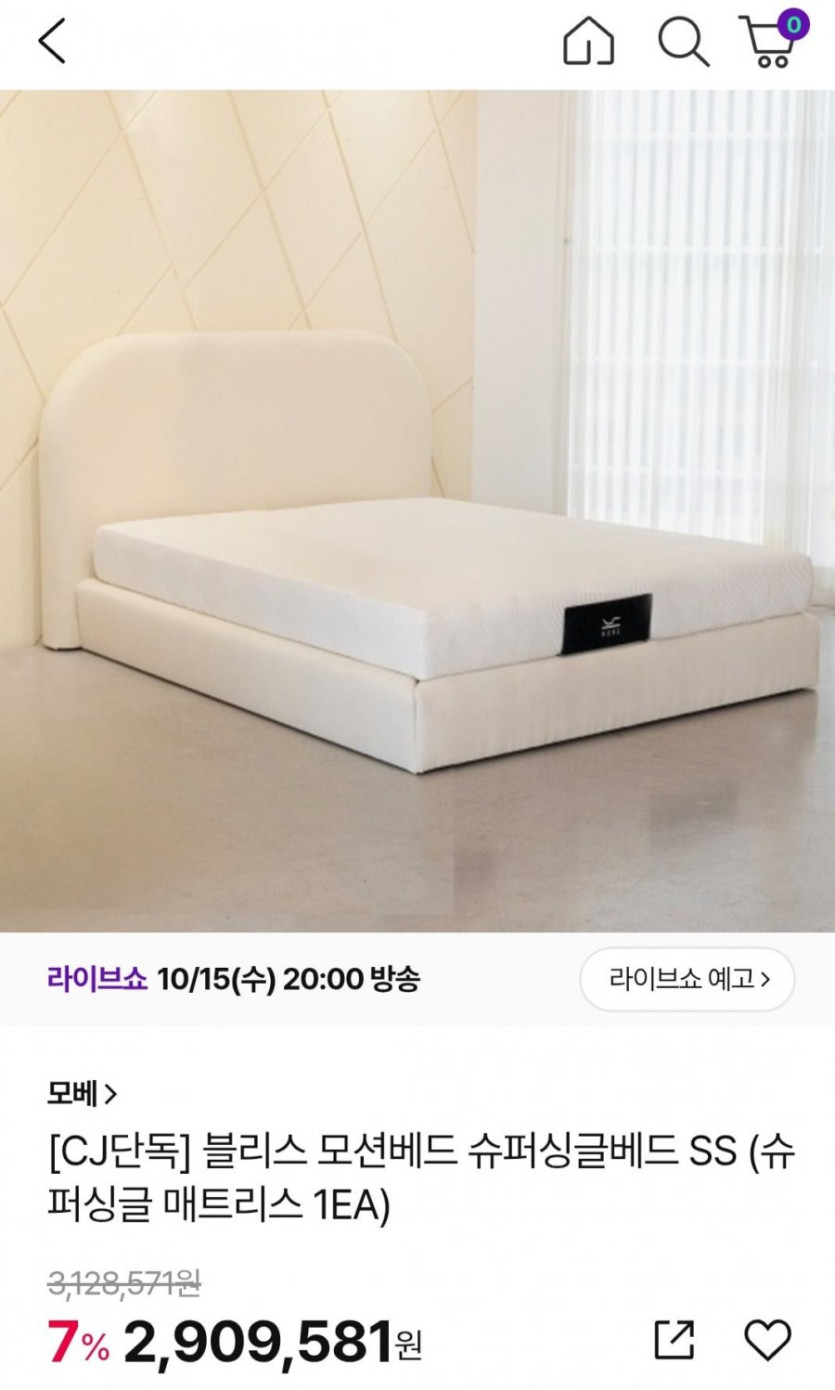Open the home page icon
The width and height of the screenshot is (835, 1390).
click(588, 42)
